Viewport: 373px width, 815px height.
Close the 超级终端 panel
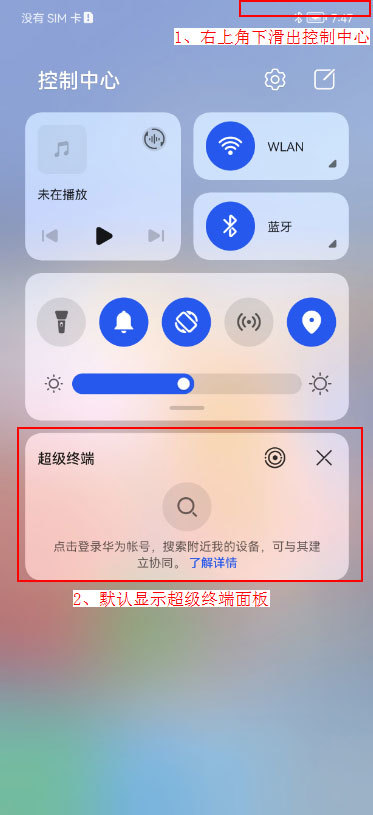324,458
